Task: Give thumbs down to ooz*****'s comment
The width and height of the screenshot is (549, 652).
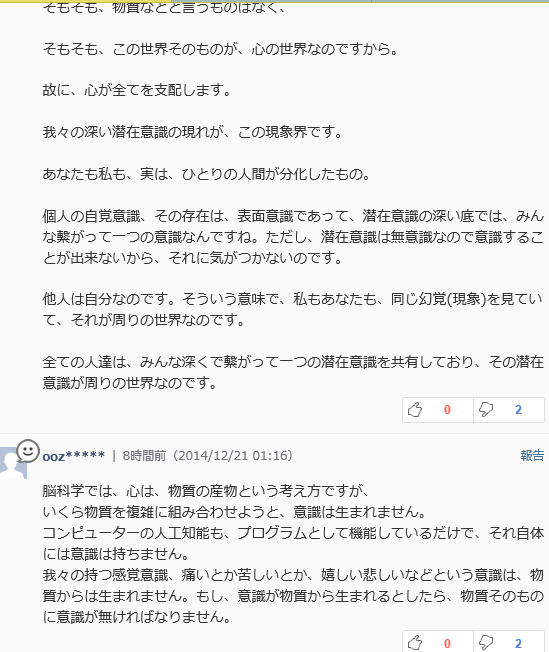Action: click(509, 641)
